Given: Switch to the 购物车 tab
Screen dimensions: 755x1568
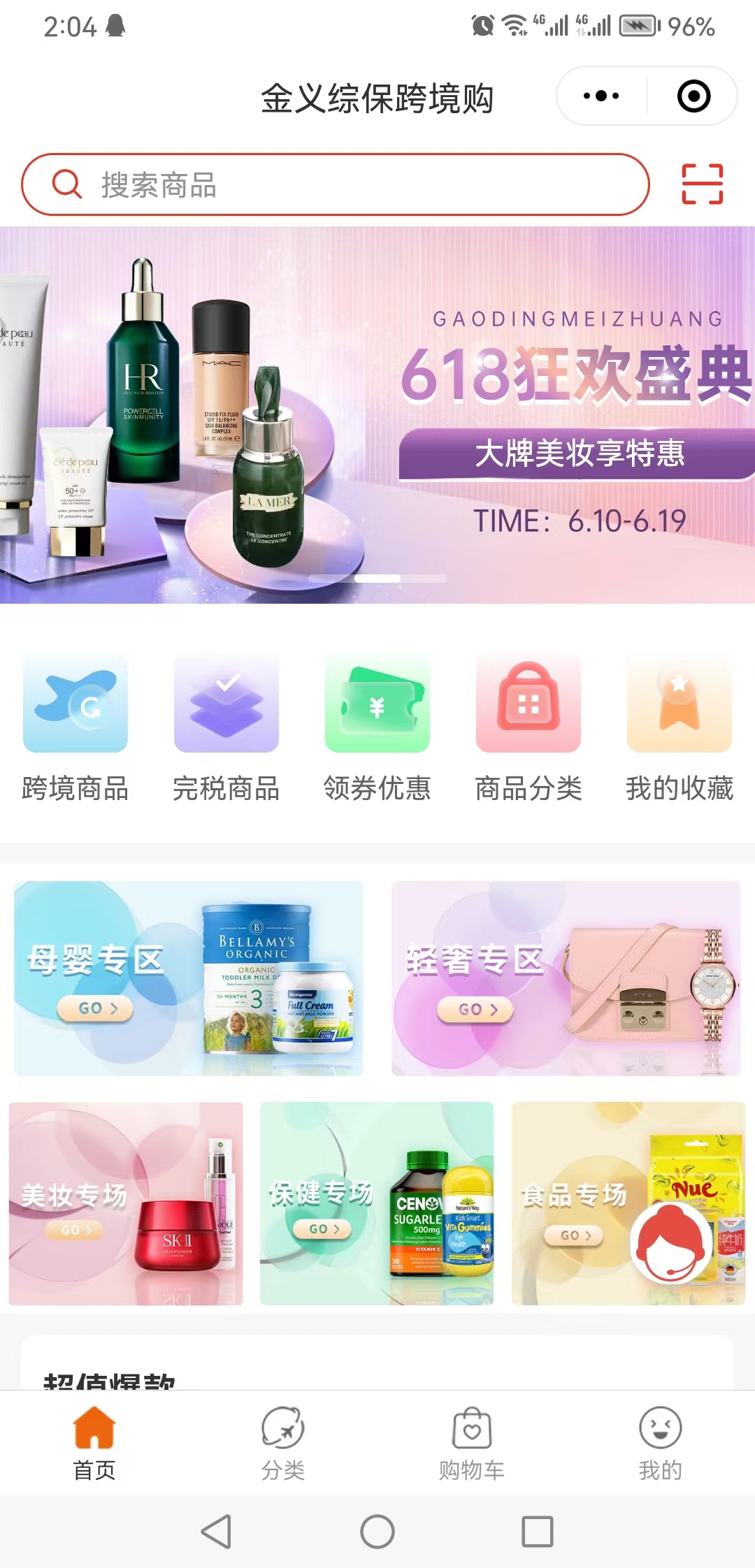Looking at the screenshot, I should coord(472,1443).
